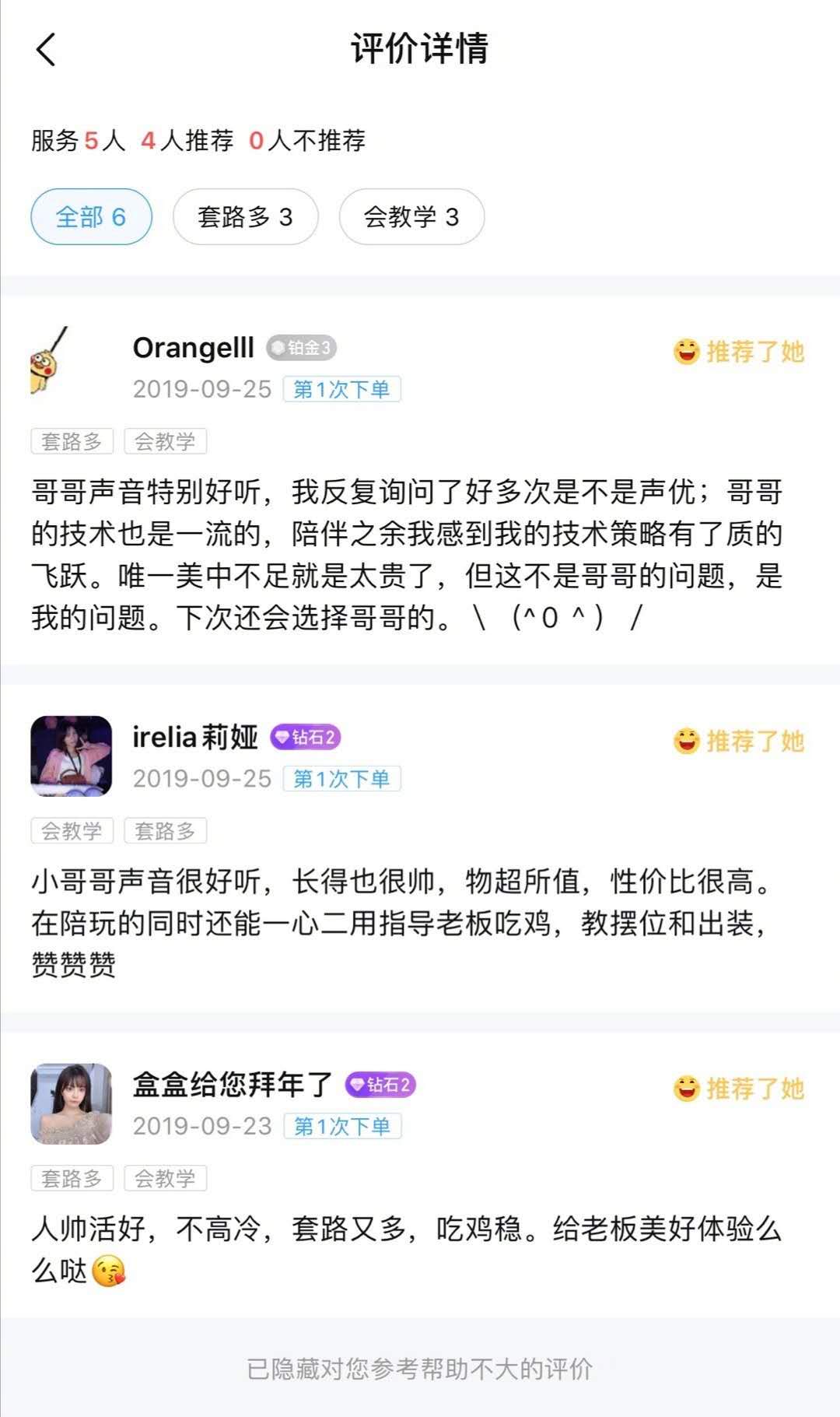Click the 会教学 tag on irelia莉娅's review
The image size is (840, 1417).
pyautogui.click(x=74, y=831)
